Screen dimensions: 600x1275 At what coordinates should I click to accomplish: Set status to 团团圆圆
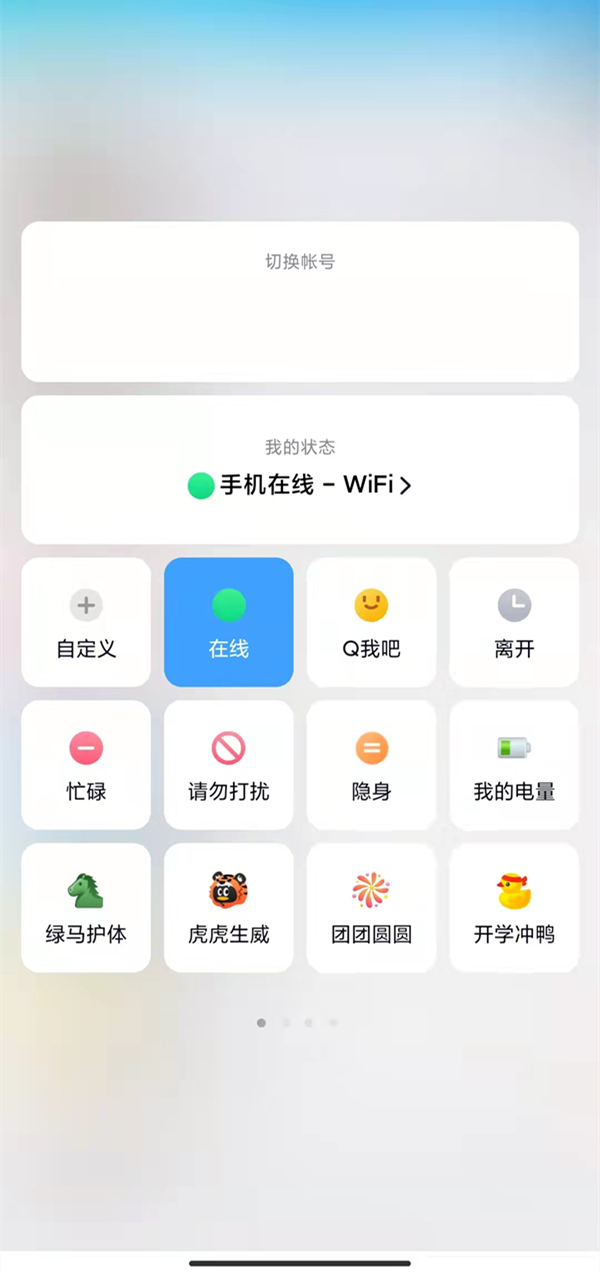[x=371, y=908]
